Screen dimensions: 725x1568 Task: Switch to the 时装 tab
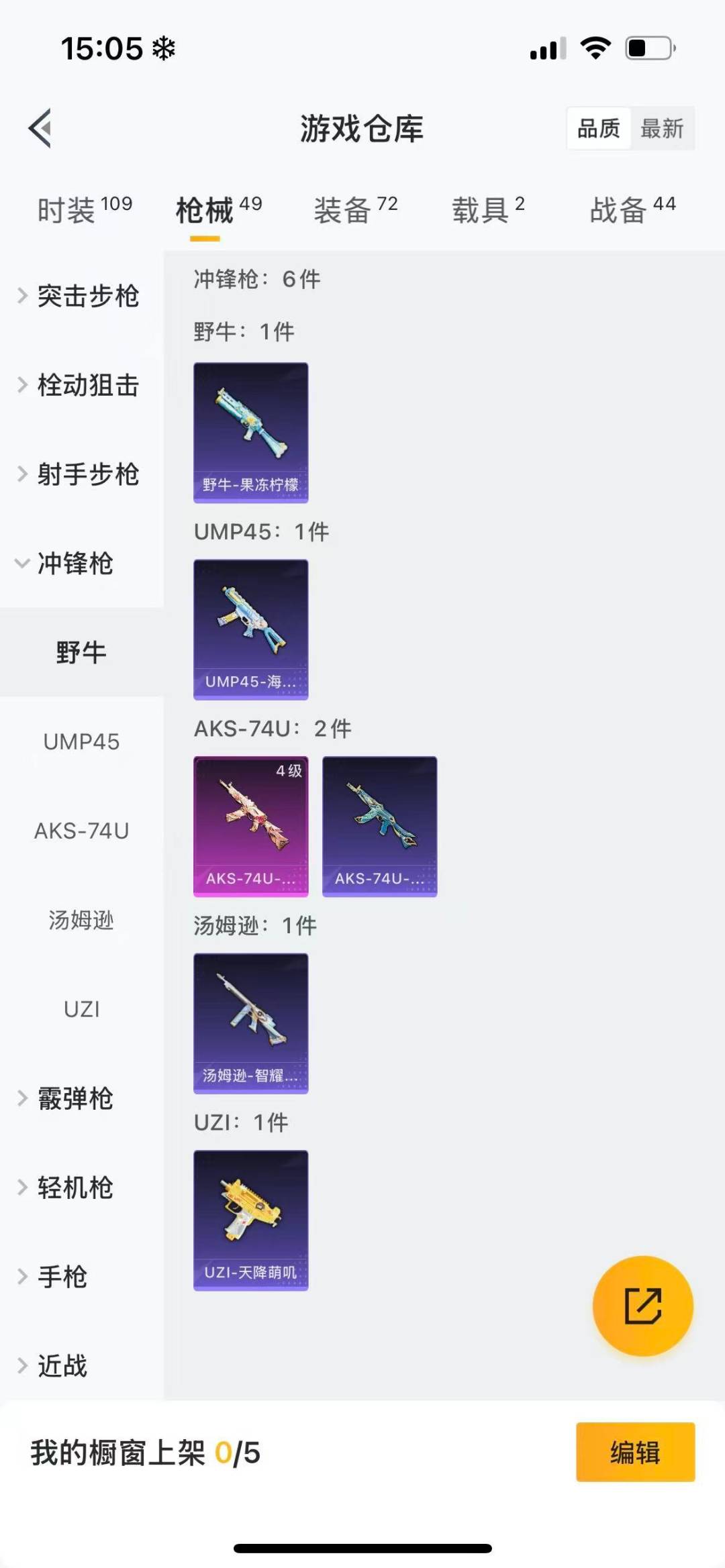[84, 210]
